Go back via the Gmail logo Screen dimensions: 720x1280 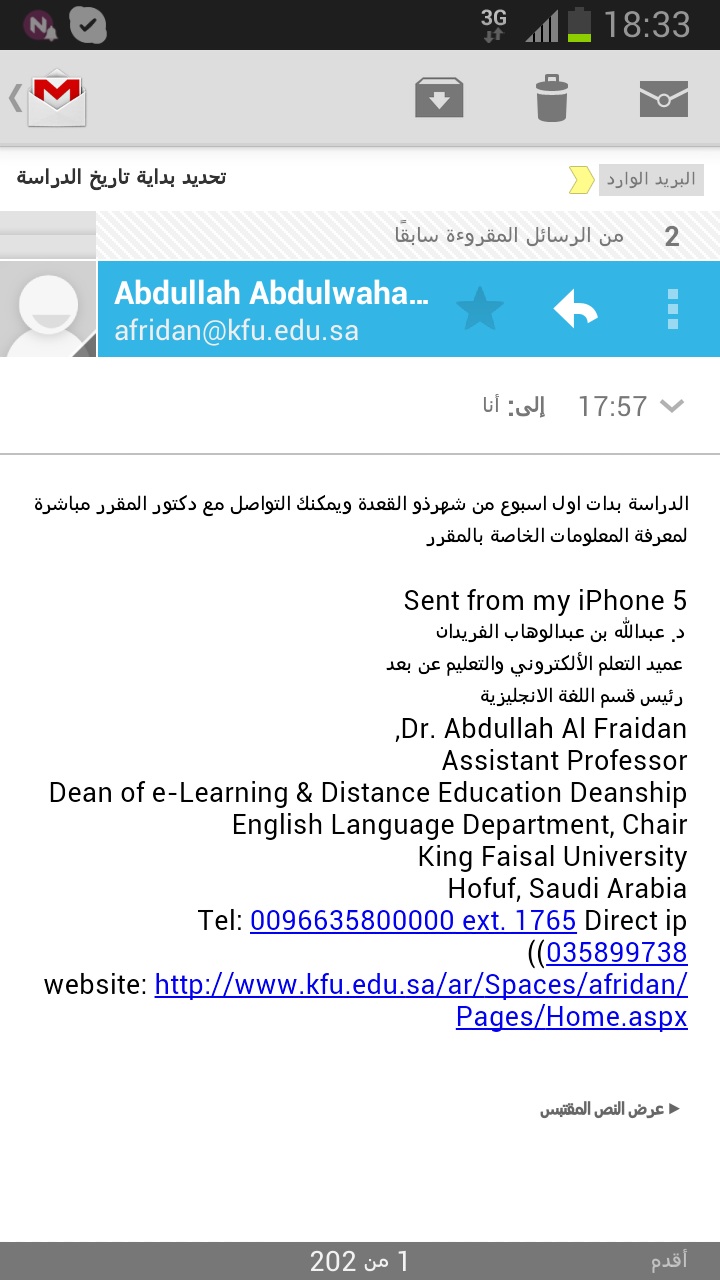pyautogui.click(x=50, y=98)
